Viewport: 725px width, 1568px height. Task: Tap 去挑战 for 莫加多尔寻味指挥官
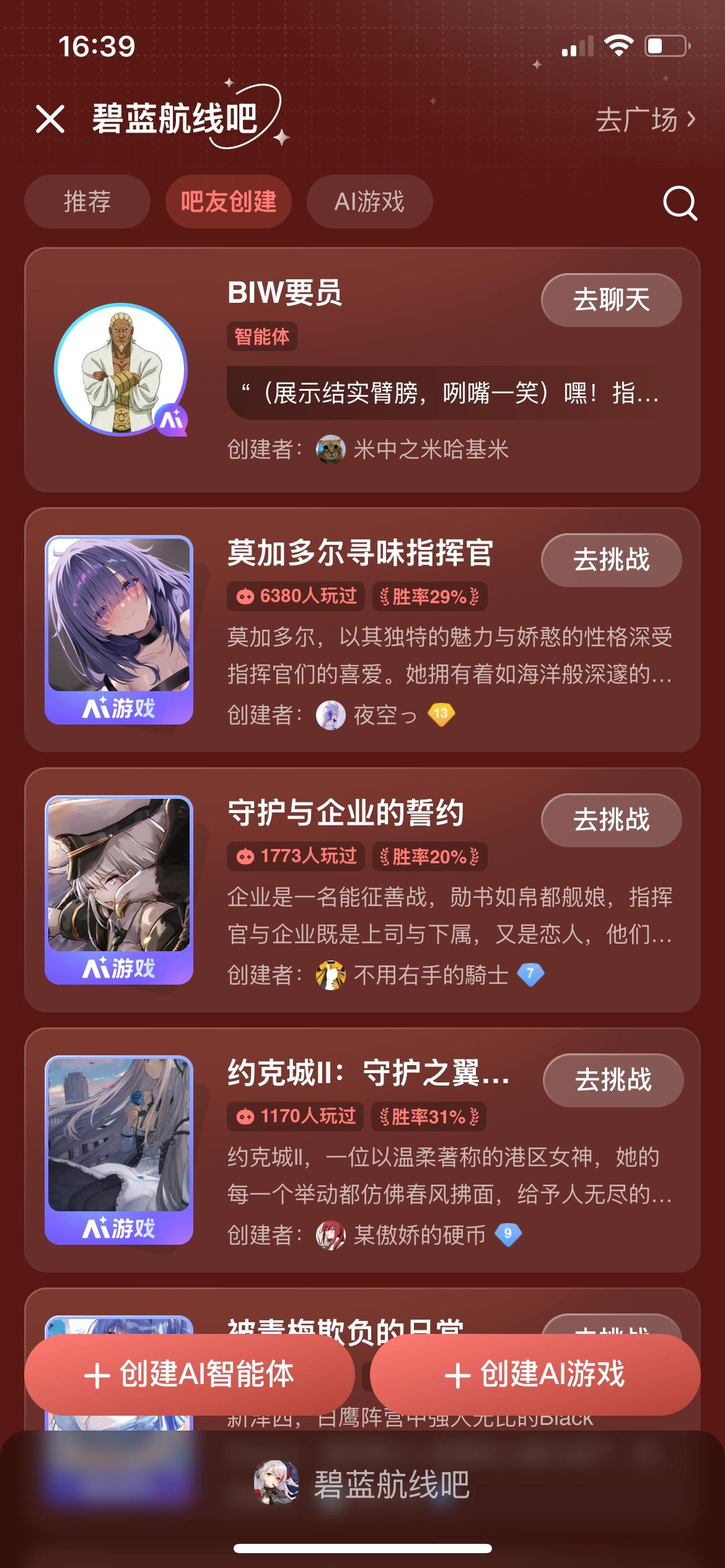pyautogui.click(x=611, y=560)
